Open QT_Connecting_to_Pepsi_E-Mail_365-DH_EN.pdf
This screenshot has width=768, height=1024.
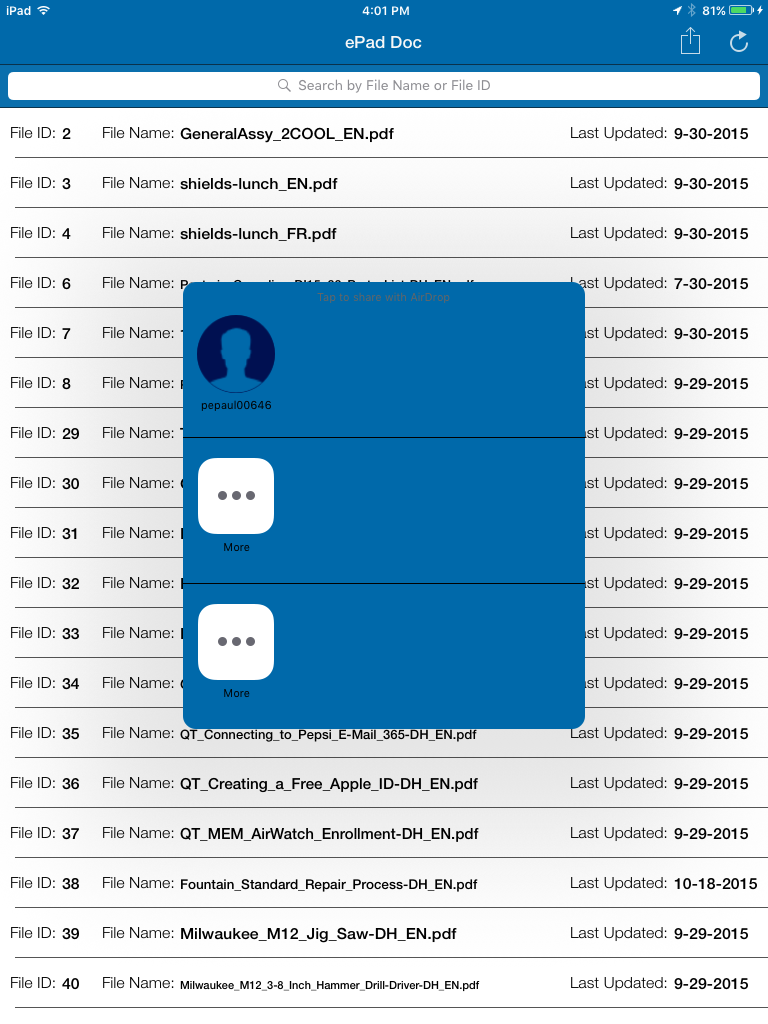tap(328, 734)
